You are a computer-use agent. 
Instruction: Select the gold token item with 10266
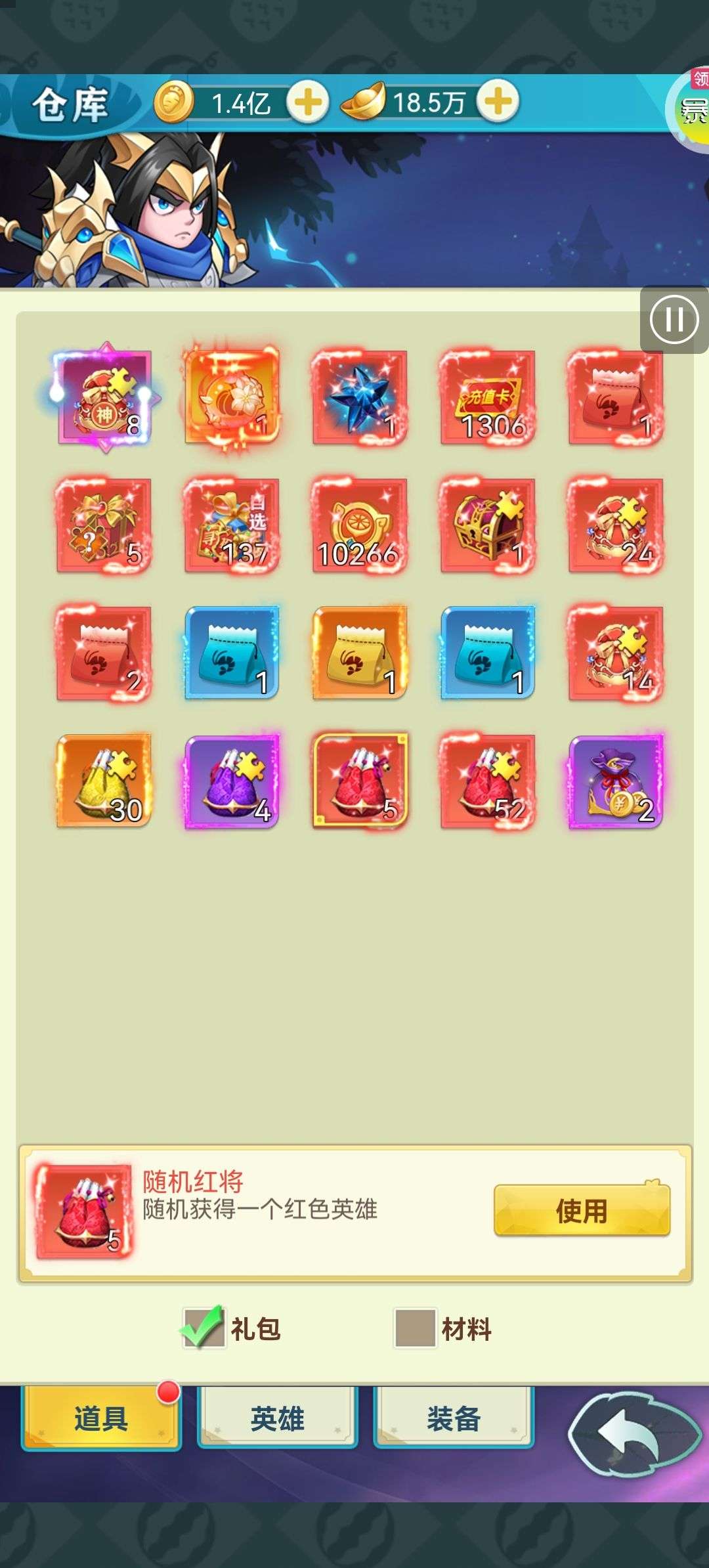(360, 525)
